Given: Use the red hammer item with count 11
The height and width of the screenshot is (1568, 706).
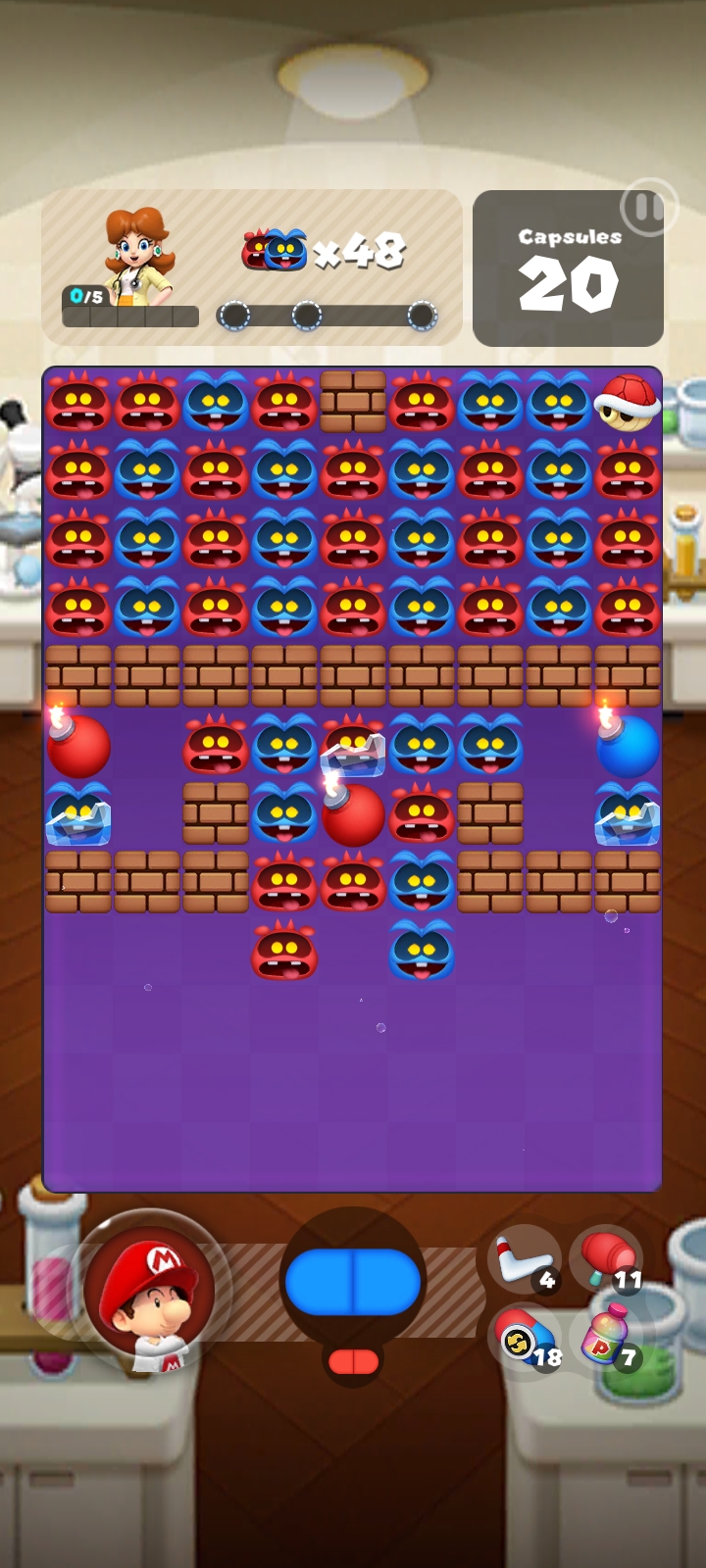Looking at the screenshot, I should [x=606, y=1258].
